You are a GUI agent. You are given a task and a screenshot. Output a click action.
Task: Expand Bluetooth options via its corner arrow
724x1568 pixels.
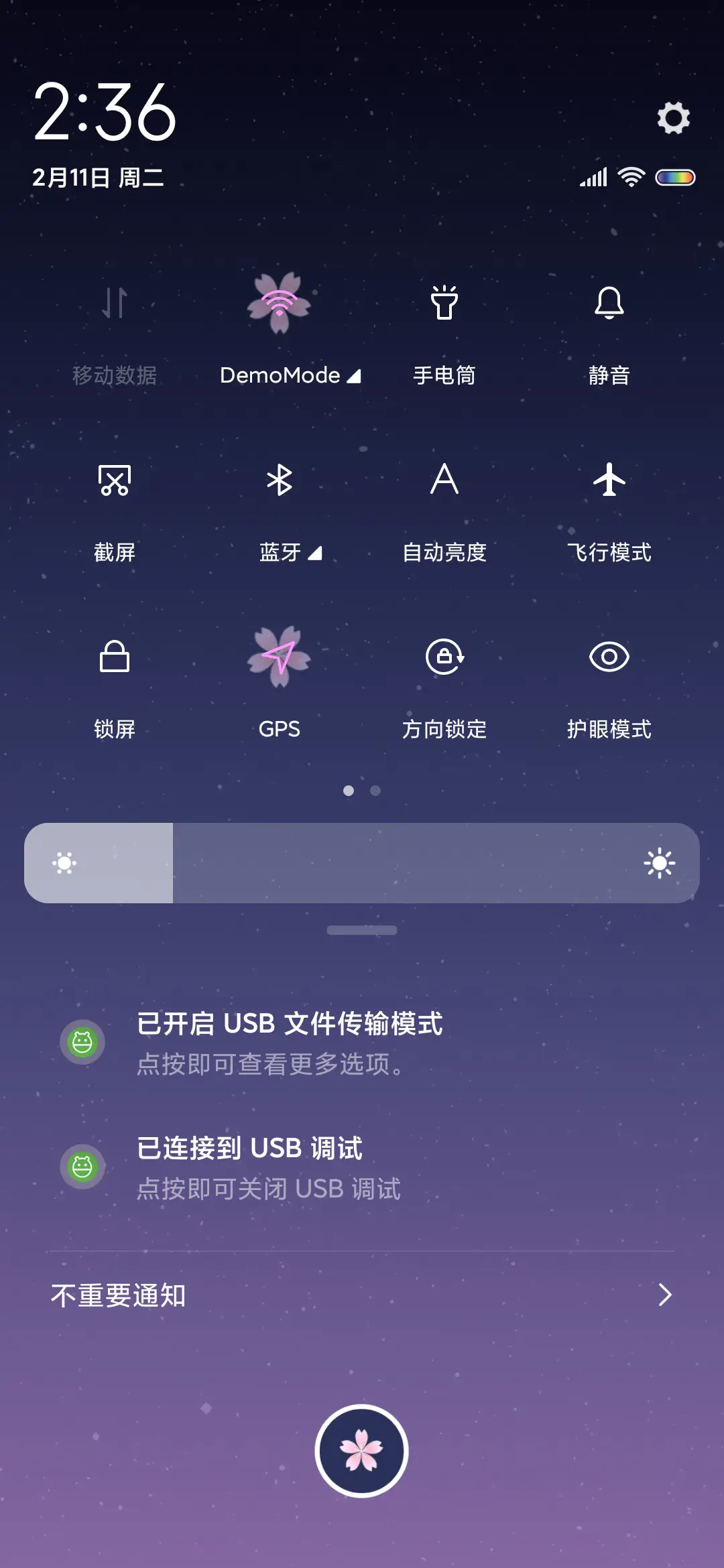point(315,554)
